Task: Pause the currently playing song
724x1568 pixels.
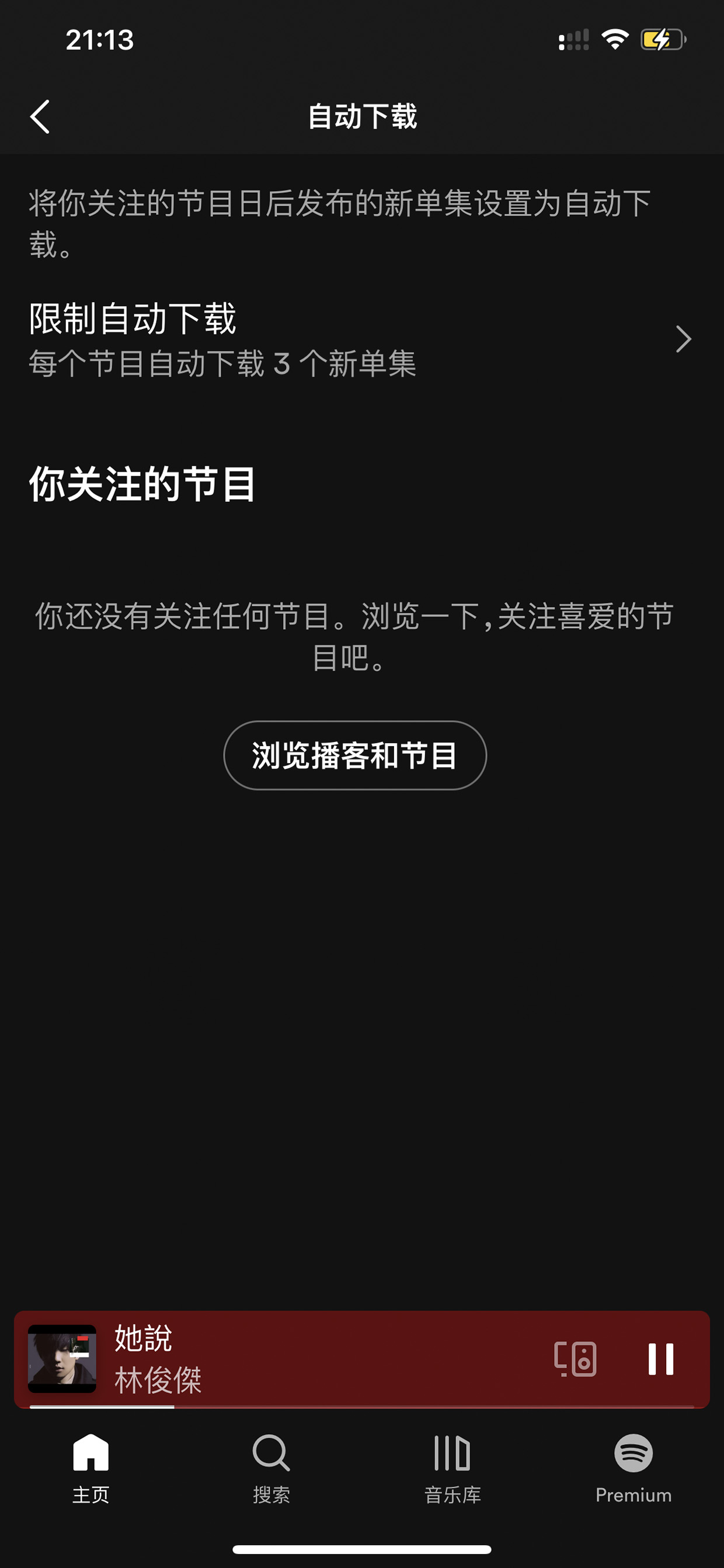Action: [661, 1359]
